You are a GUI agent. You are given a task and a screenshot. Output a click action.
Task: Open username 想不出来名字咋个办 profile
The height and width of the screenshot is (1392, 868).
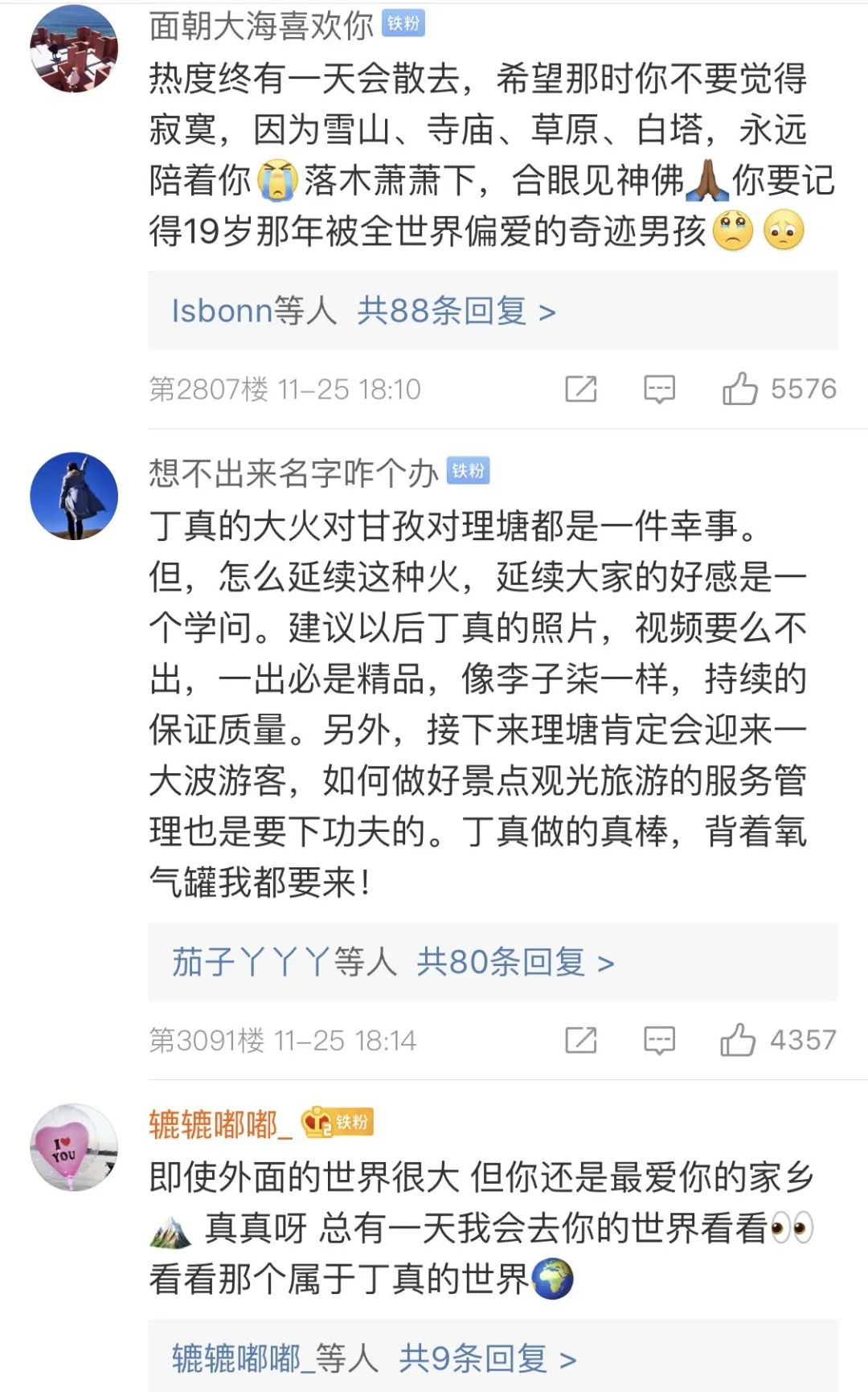click(293, 473)
